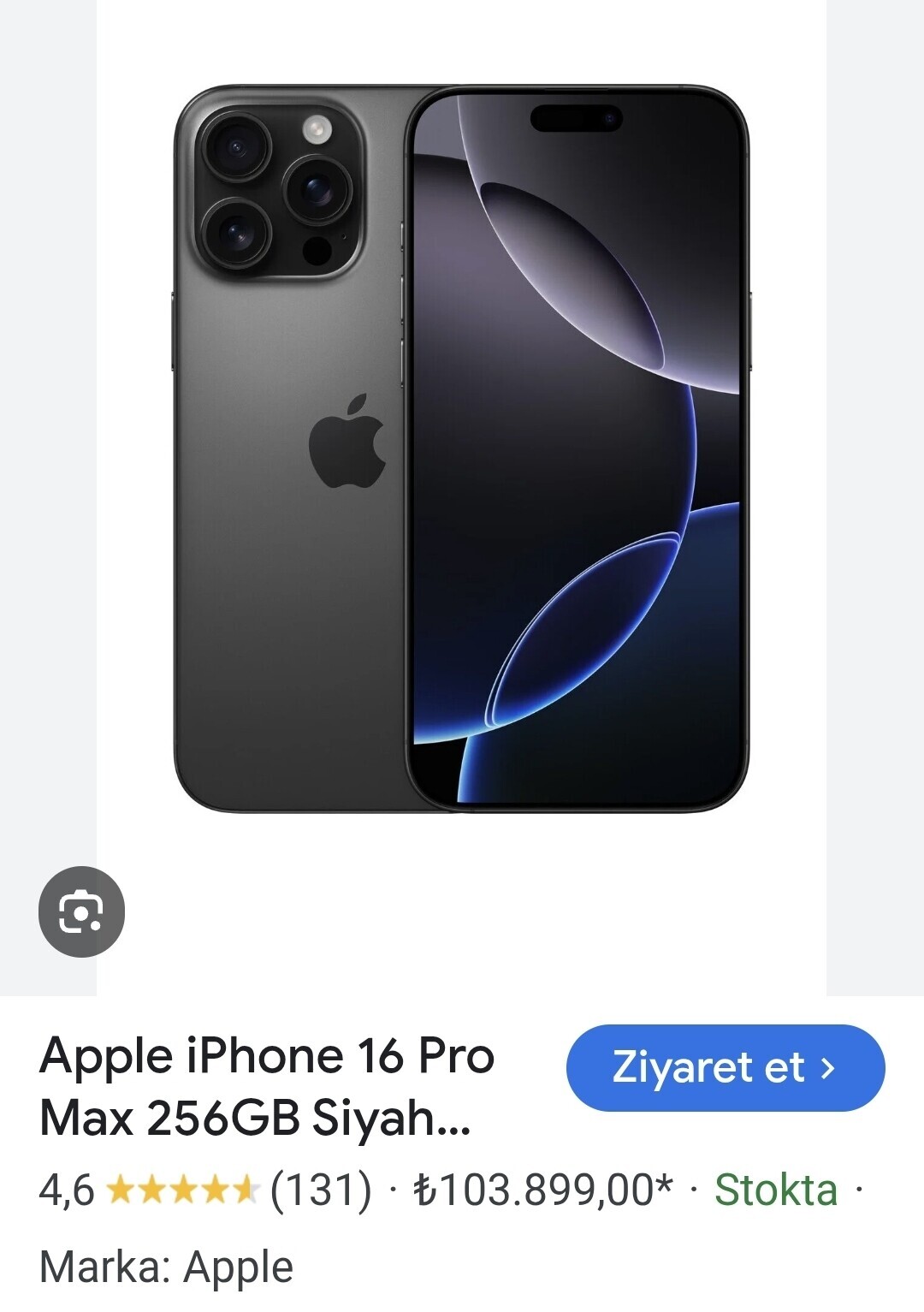Open the iPhone 16 Pro Max product image
924x1312 pixels.
pyautogui.click(x=462, y=449)
